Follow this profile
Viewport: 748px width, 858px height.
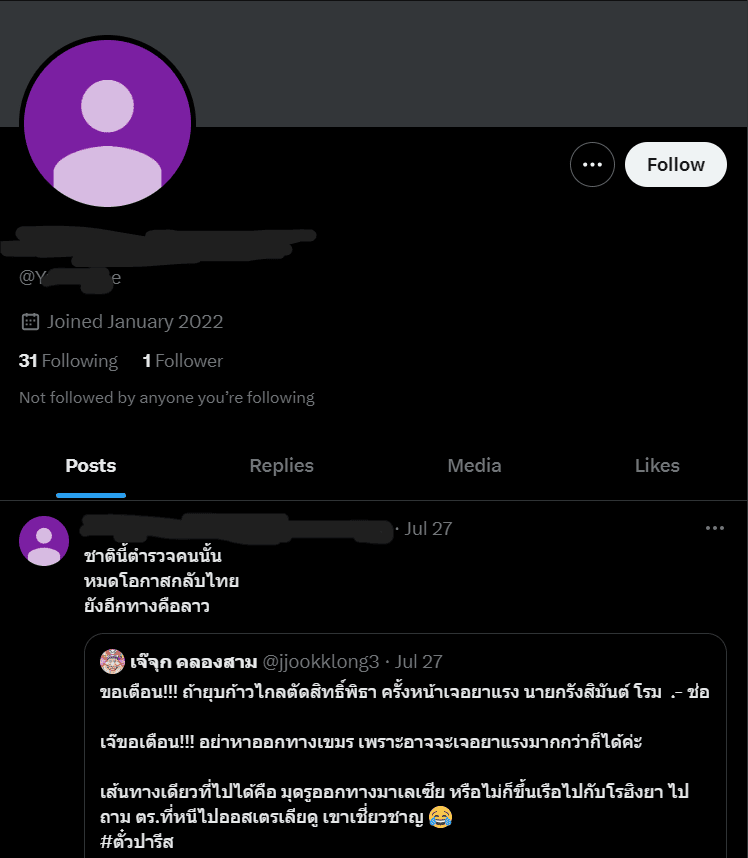[675, 165]
